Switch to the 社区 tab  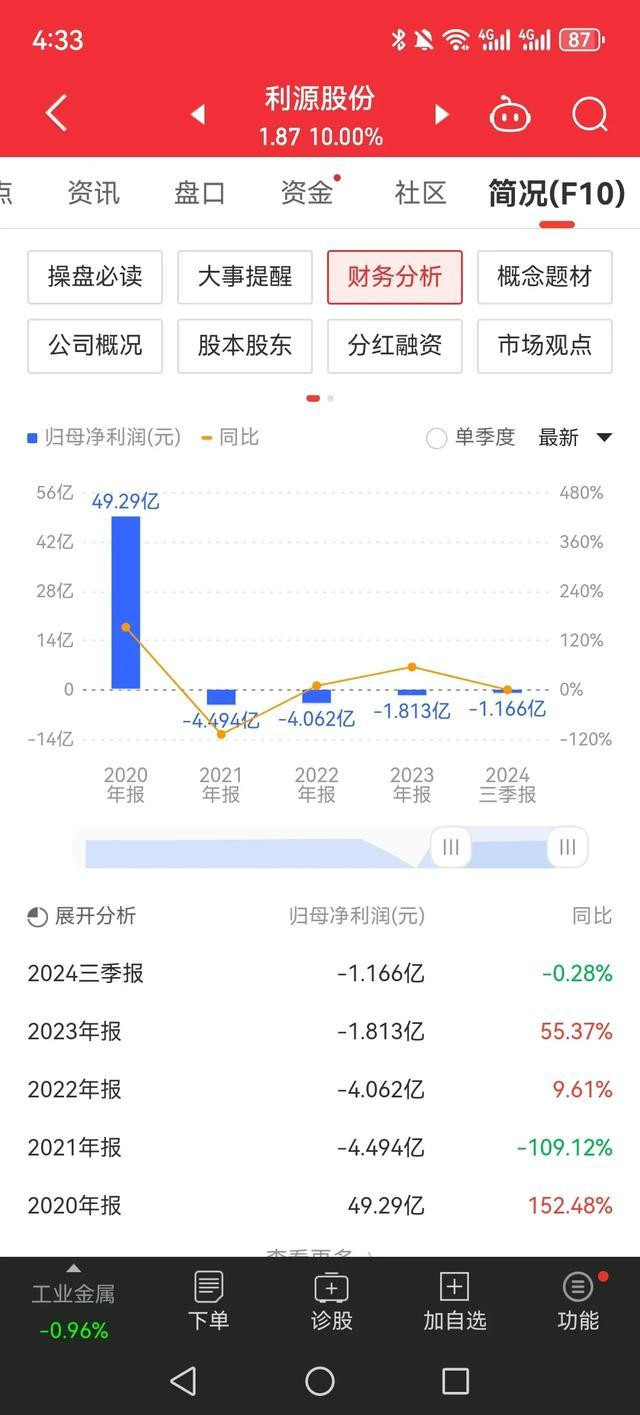[x=420, y=193]
